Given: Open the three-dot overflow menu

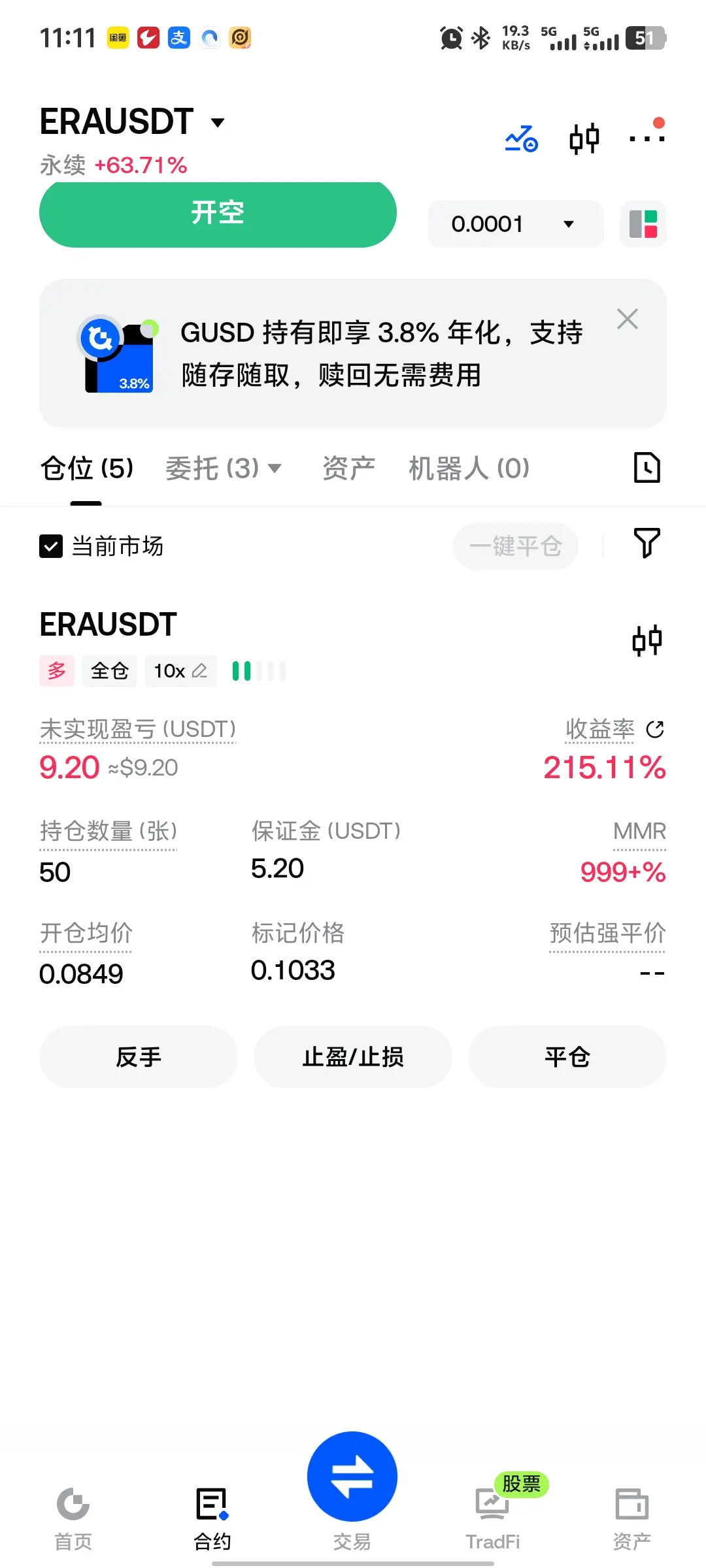Looking at the screenshot, I should (647, 136).
